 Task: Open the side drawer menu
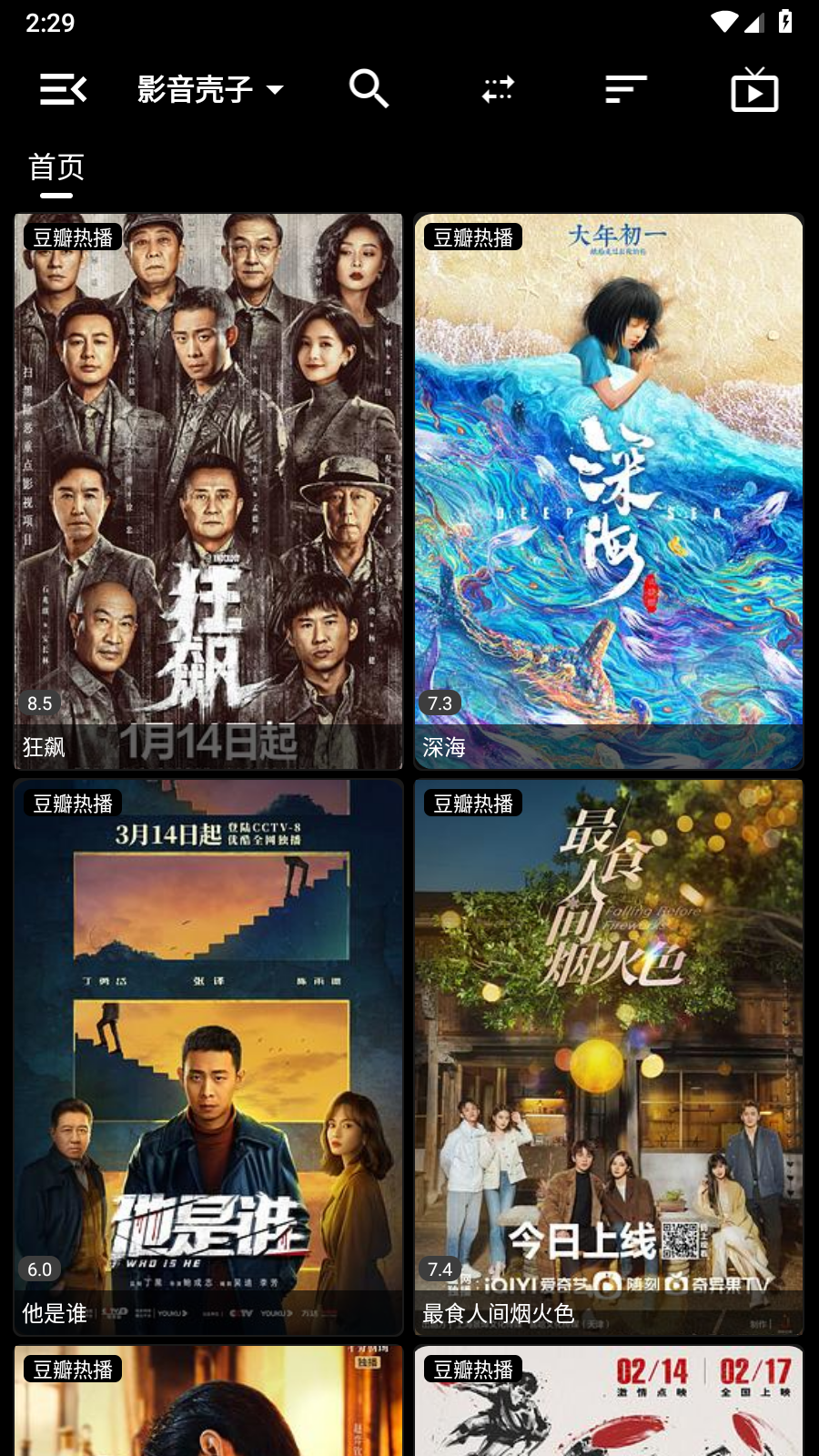[63, 89]
